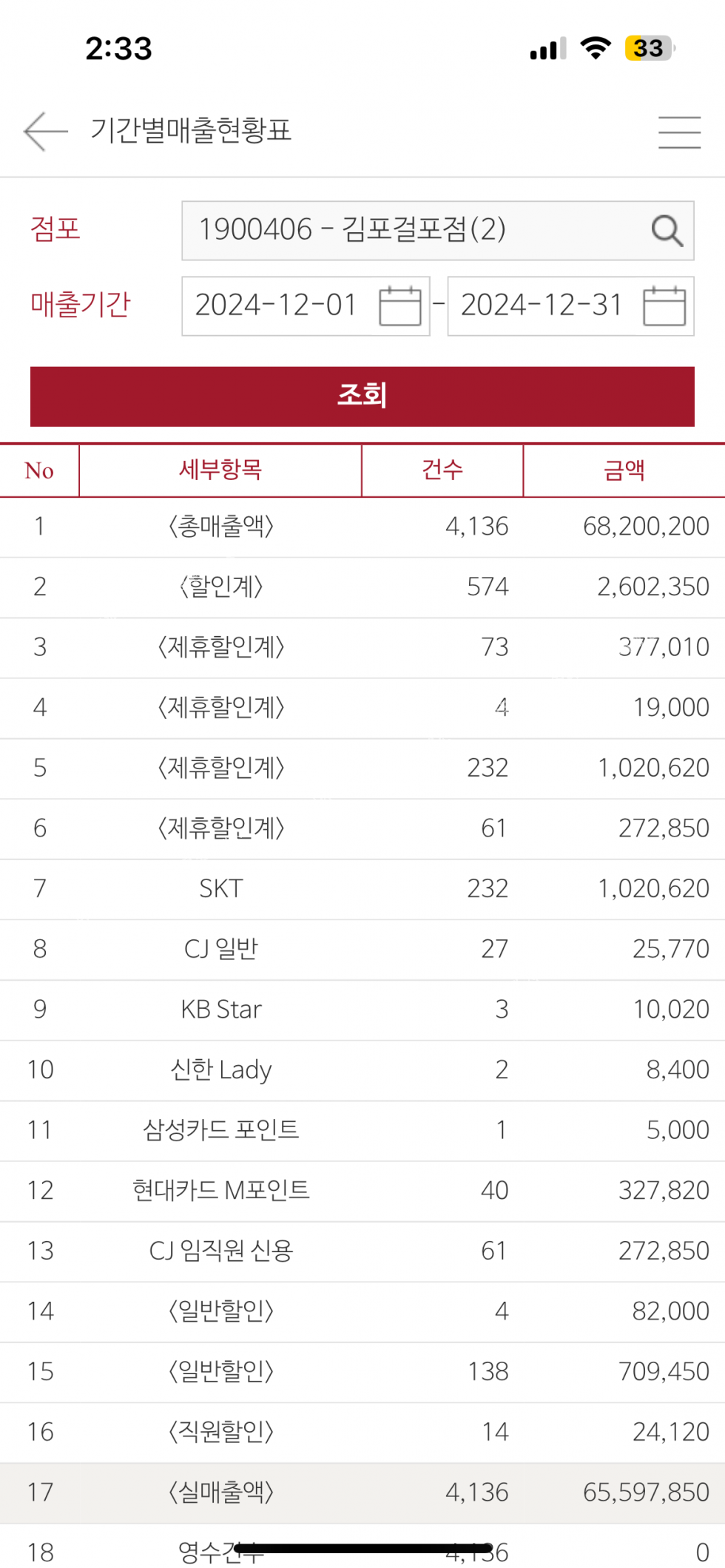Viewport: 725px width, 1568px height.
Task: Open the hamburger menu
Action: (679, 132)
